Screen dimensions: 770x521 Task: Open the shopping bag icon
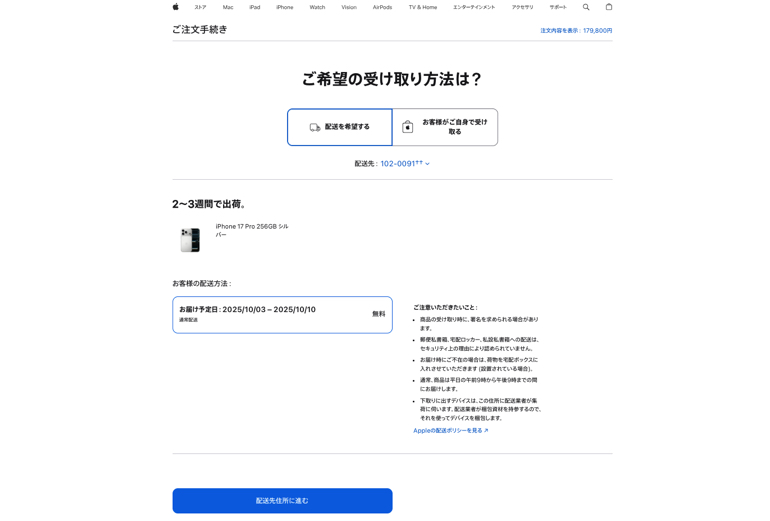[x=609, y=7]
